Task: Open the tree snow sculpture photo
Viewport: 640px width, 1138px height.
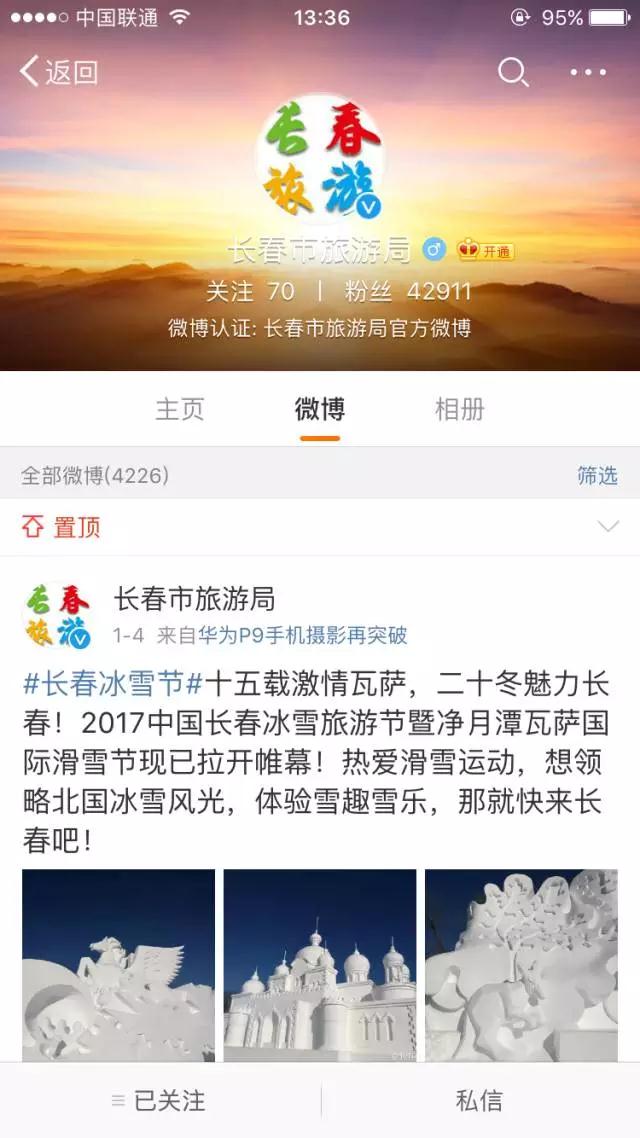Action: point(522,964)
